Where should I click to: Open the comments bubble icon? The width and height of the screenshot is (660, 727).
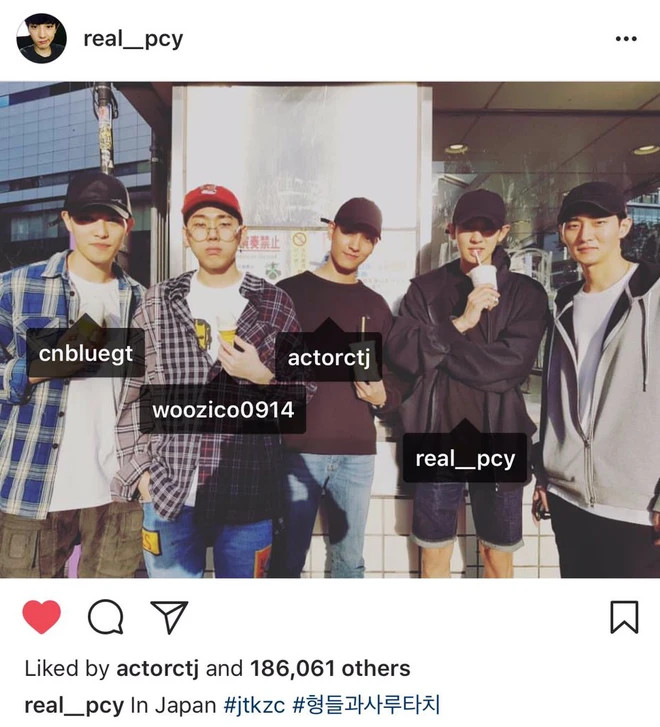coord(105,617)
